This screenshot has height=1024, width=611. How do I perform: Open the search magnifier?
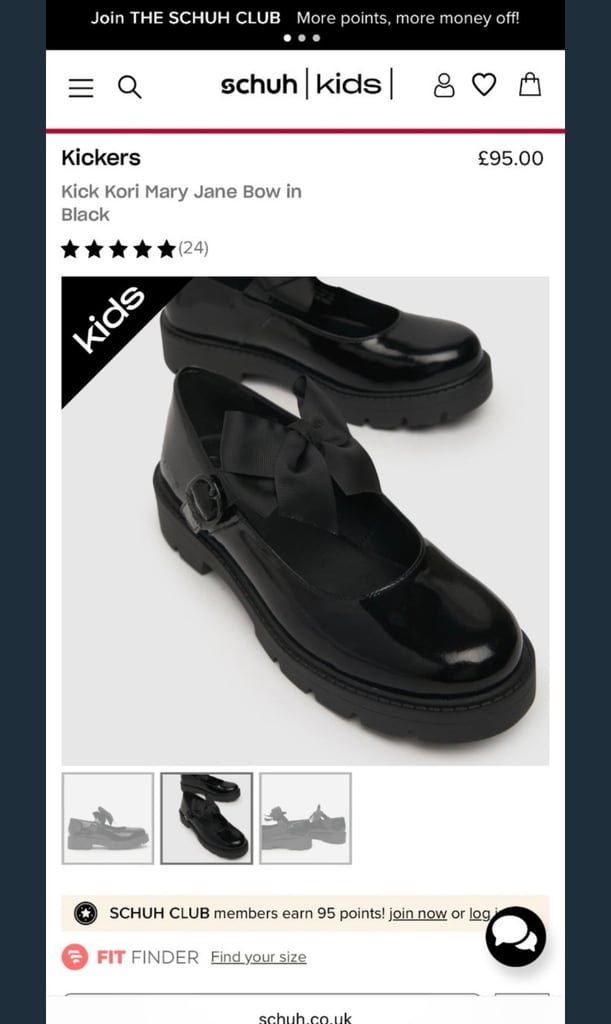129,86
